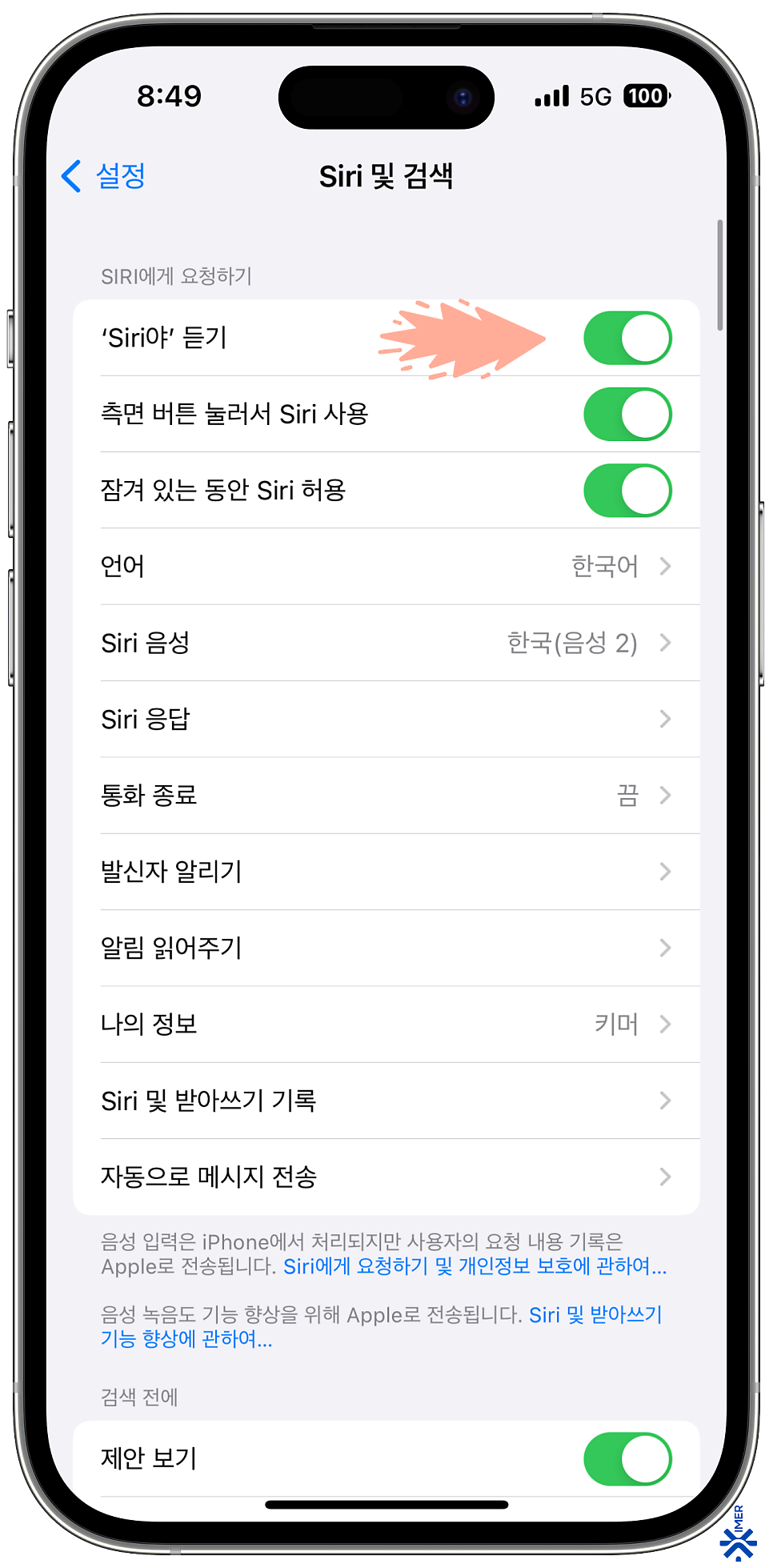Read Siri에게 요청하기 및 개인정보 보호에 관하여 link
The image size is (773, 1568).
pyautogui.click(x=475, y=1266)
